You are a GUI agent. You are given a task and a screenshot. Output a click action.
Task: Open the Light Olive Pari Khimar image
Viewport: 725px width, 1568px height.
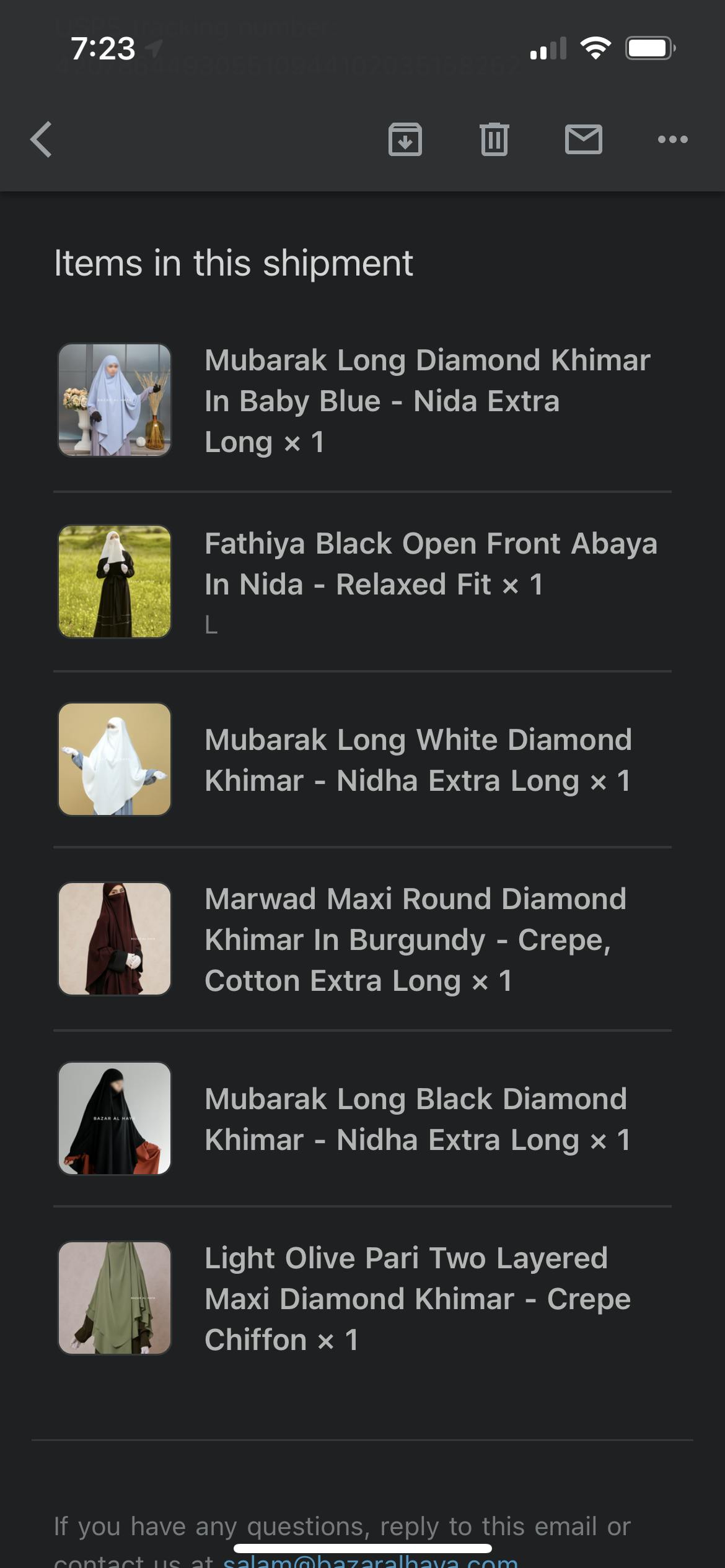(x=115, y=1297)
